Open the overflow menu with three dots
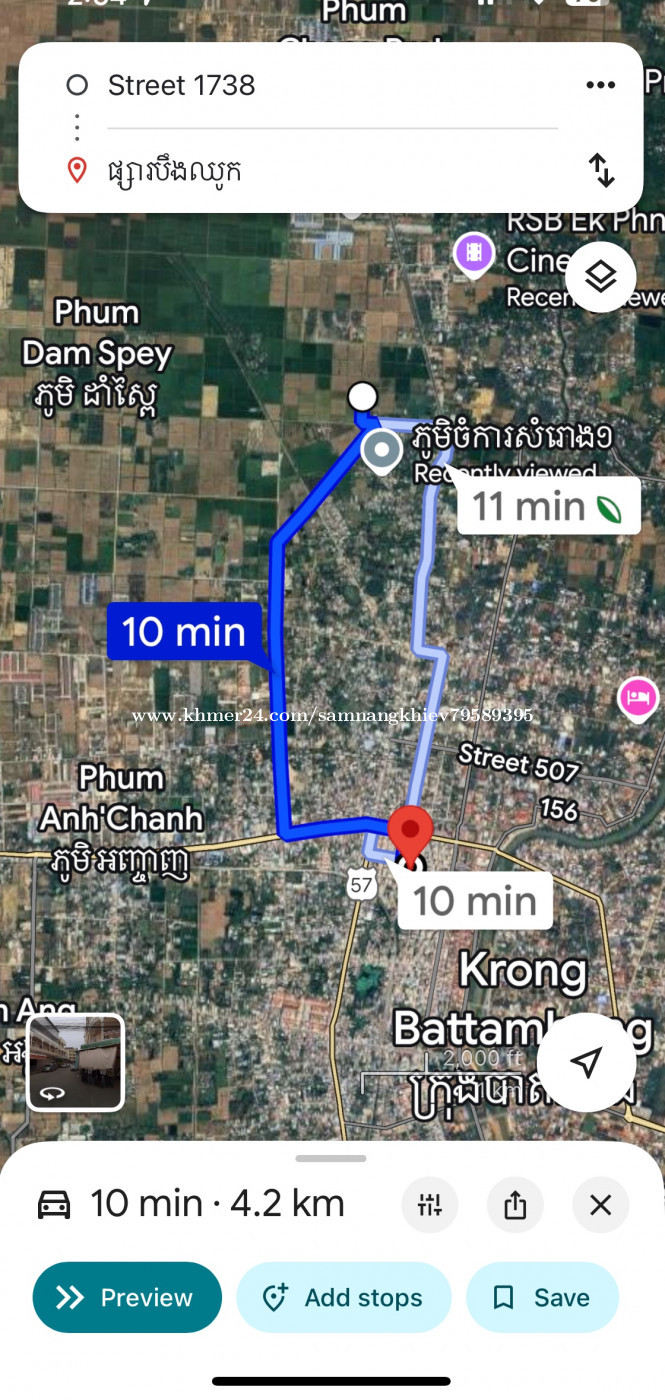Image resolution: width=665 pixels, height=1400 pixels. click(600, 85)
